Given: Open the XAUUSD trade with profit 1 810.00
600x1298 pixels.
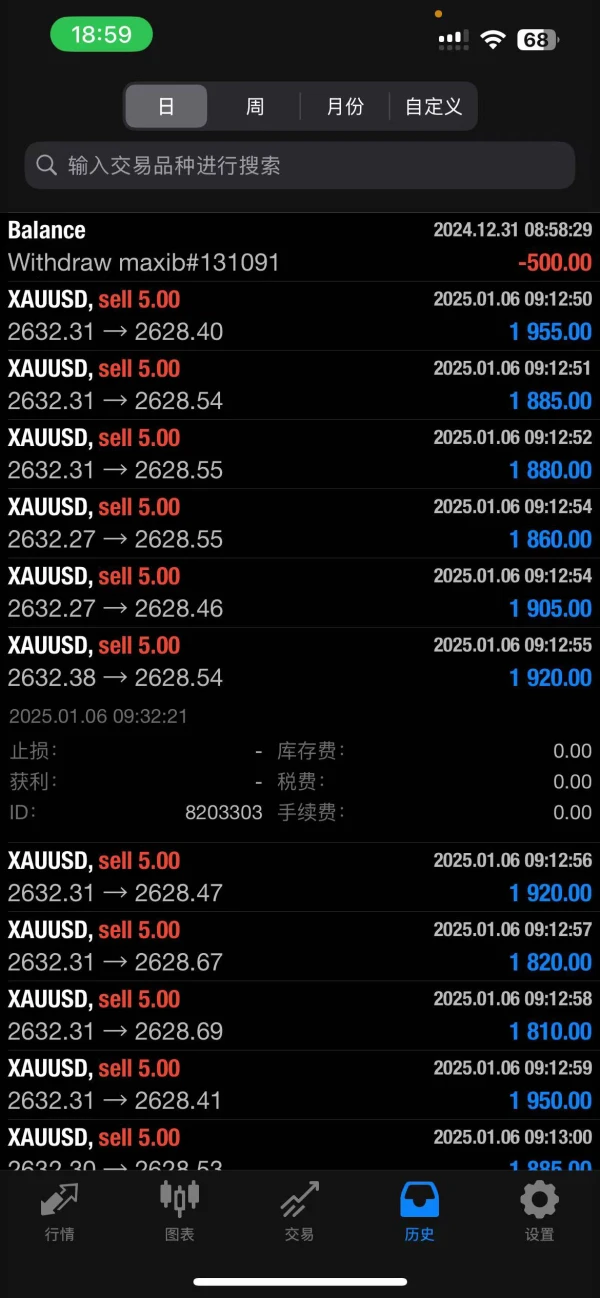Looking at the screenshot, I should click(300, 1015).
